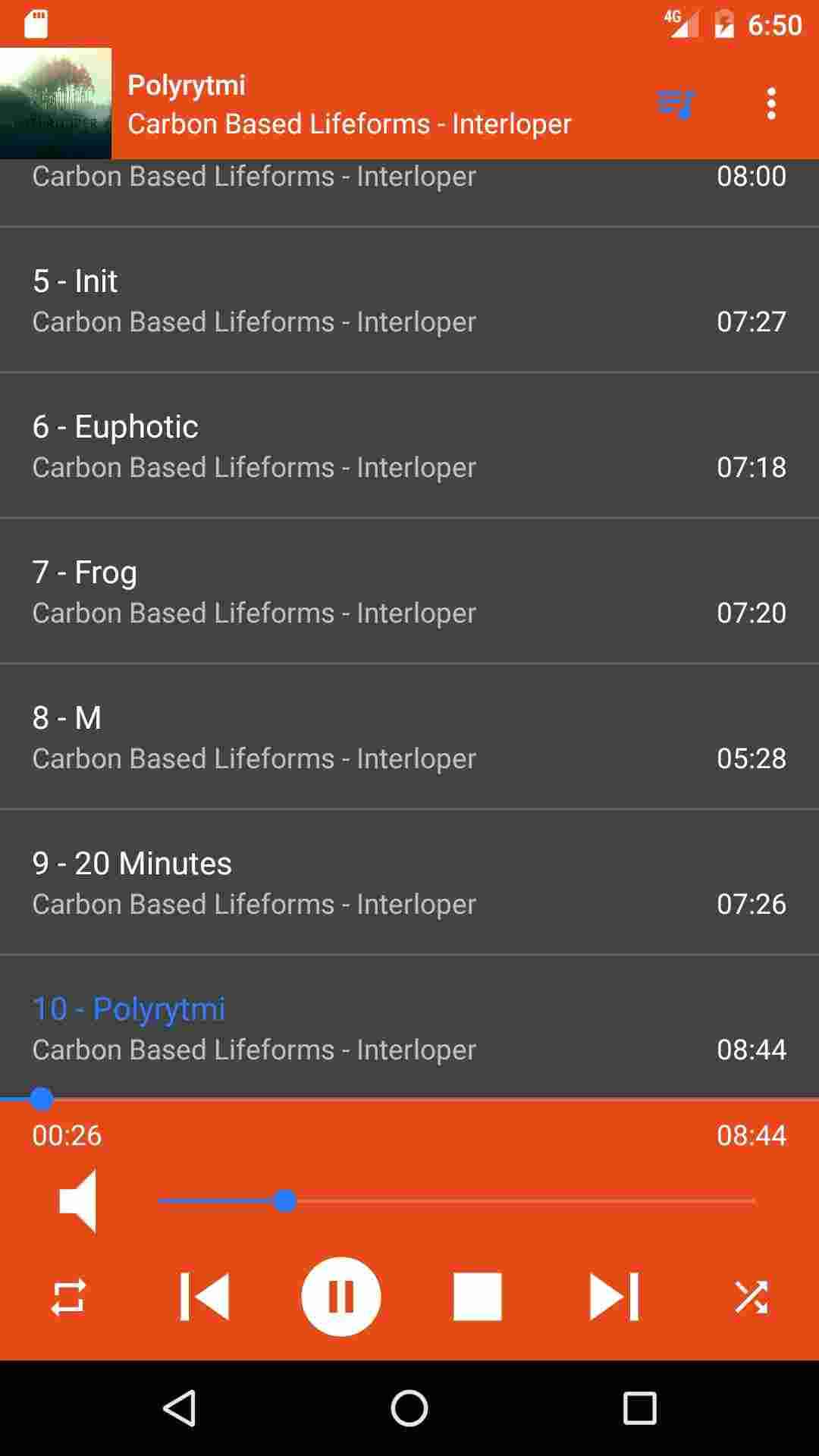Go to the home screen

click(409, 1408)
